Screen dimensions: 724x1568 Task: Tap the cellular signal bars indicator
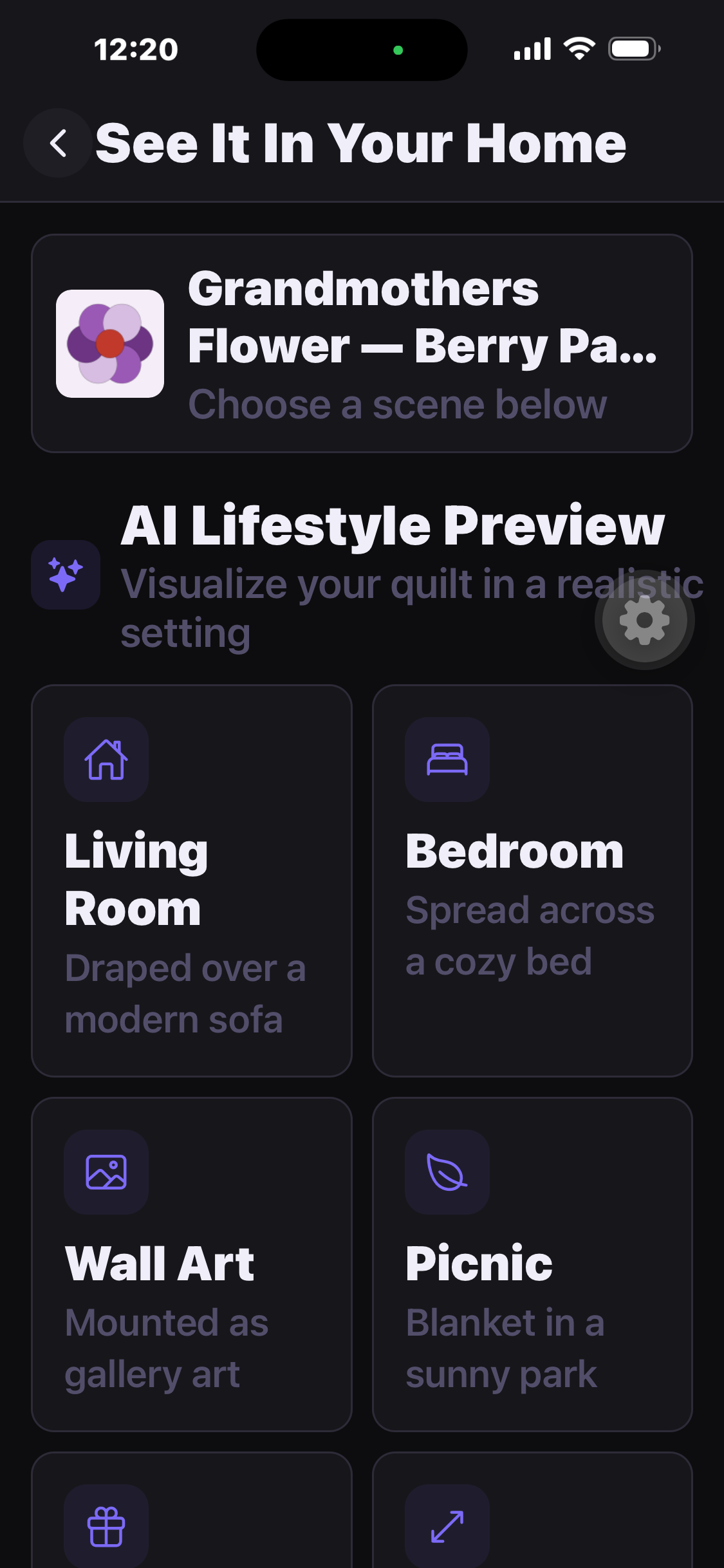pos(530,49)
